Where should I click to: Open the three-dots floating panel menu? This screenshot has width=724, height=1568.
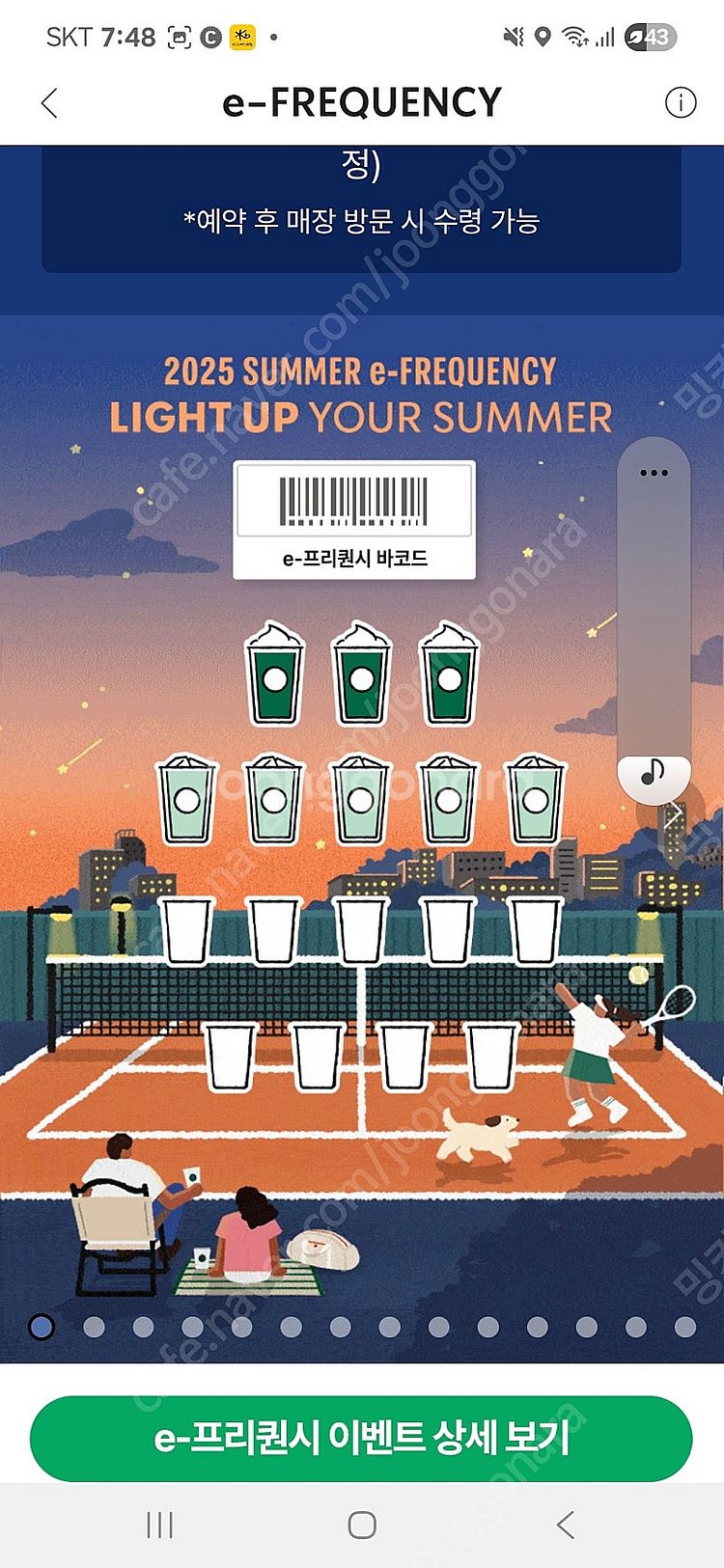(654, 473)
